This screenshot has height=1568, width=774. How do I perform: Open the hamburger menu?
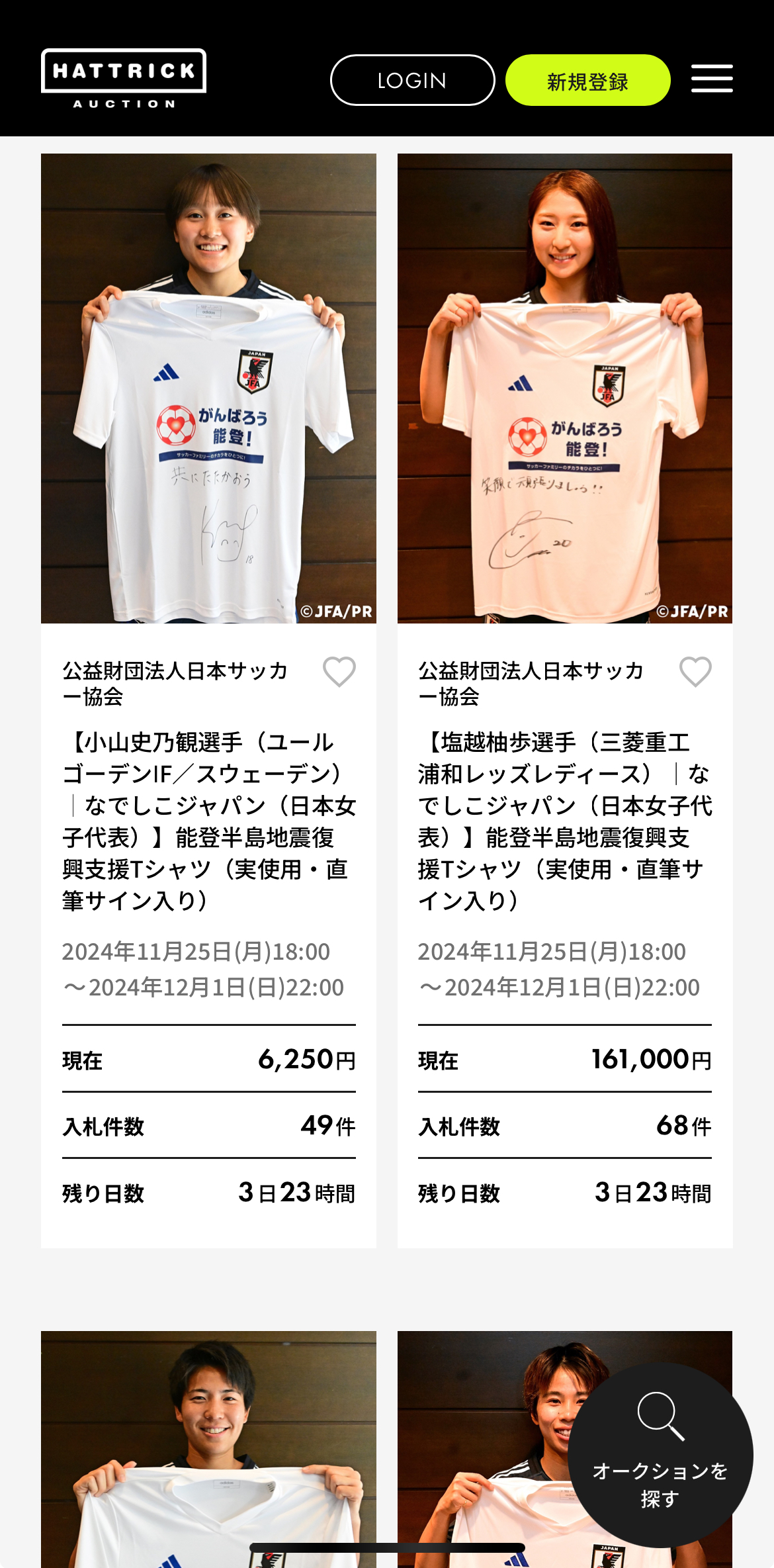[x=712, y=79]
